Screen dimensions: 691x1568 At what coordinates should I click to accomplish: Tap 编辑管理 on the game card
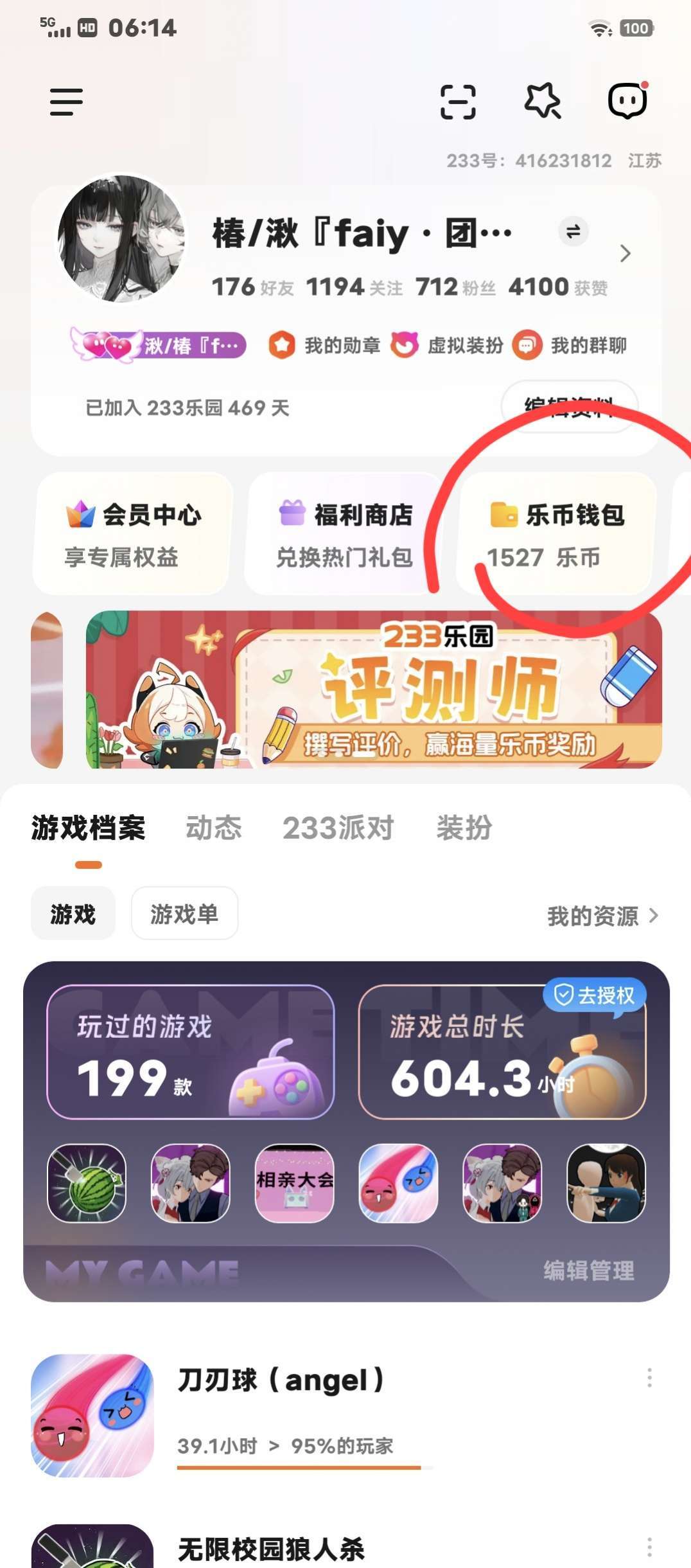(x=589, y=1270)
